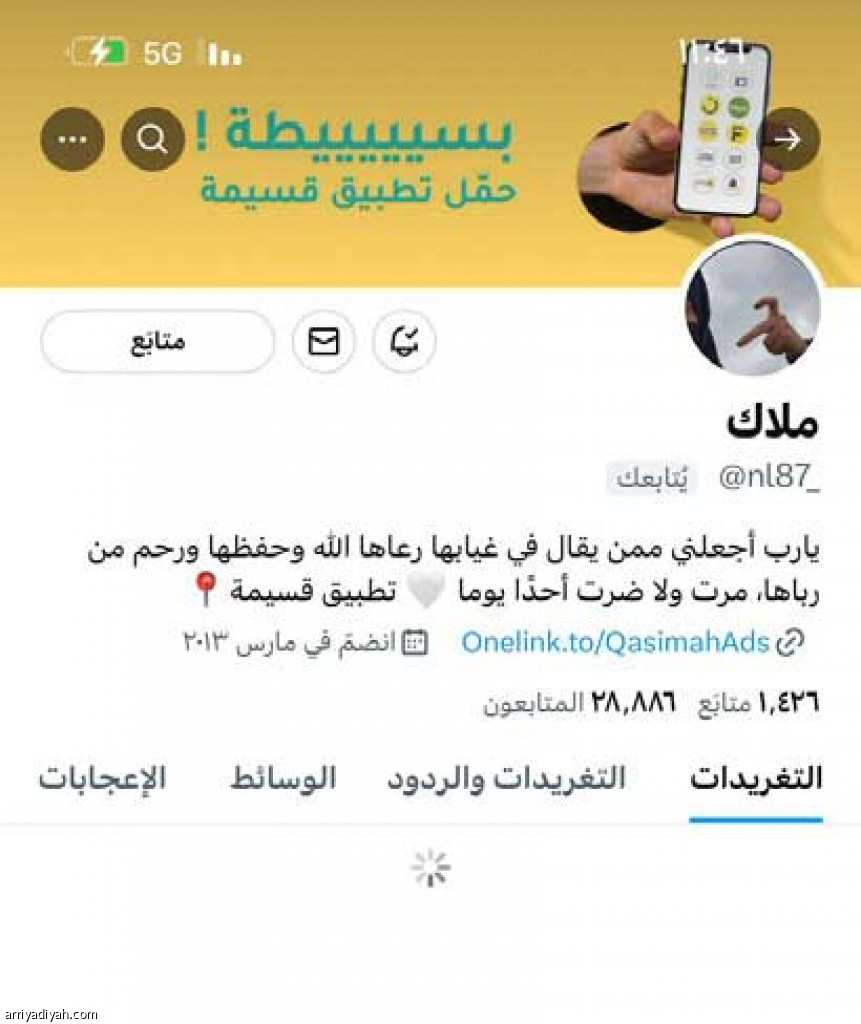Open the Onelink.to/QasimahAds link
This screenshot has height=1024, width=861.
(615, 642)
